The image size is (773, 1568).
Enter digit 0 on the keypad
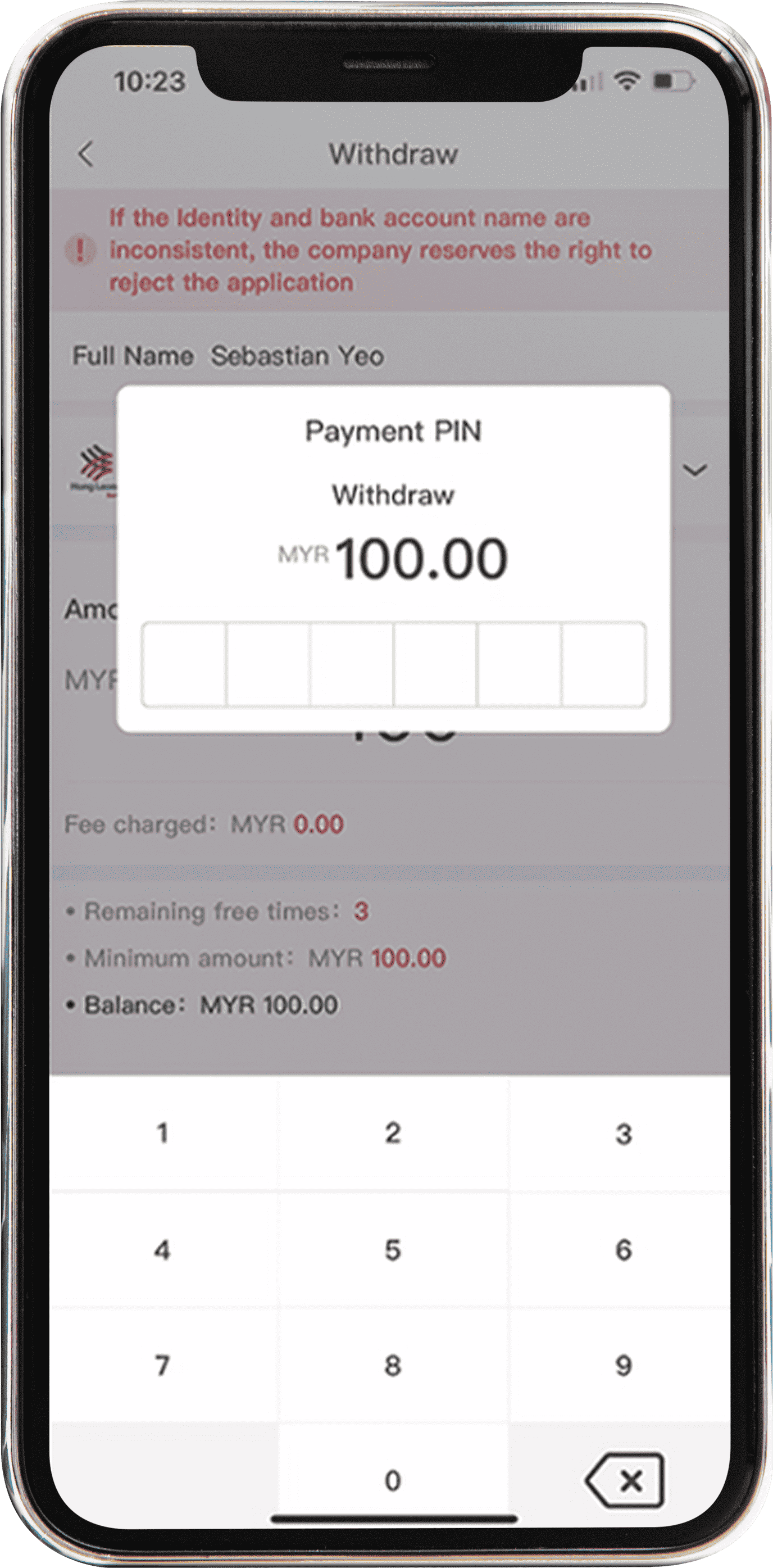[x=393, y=1480]
